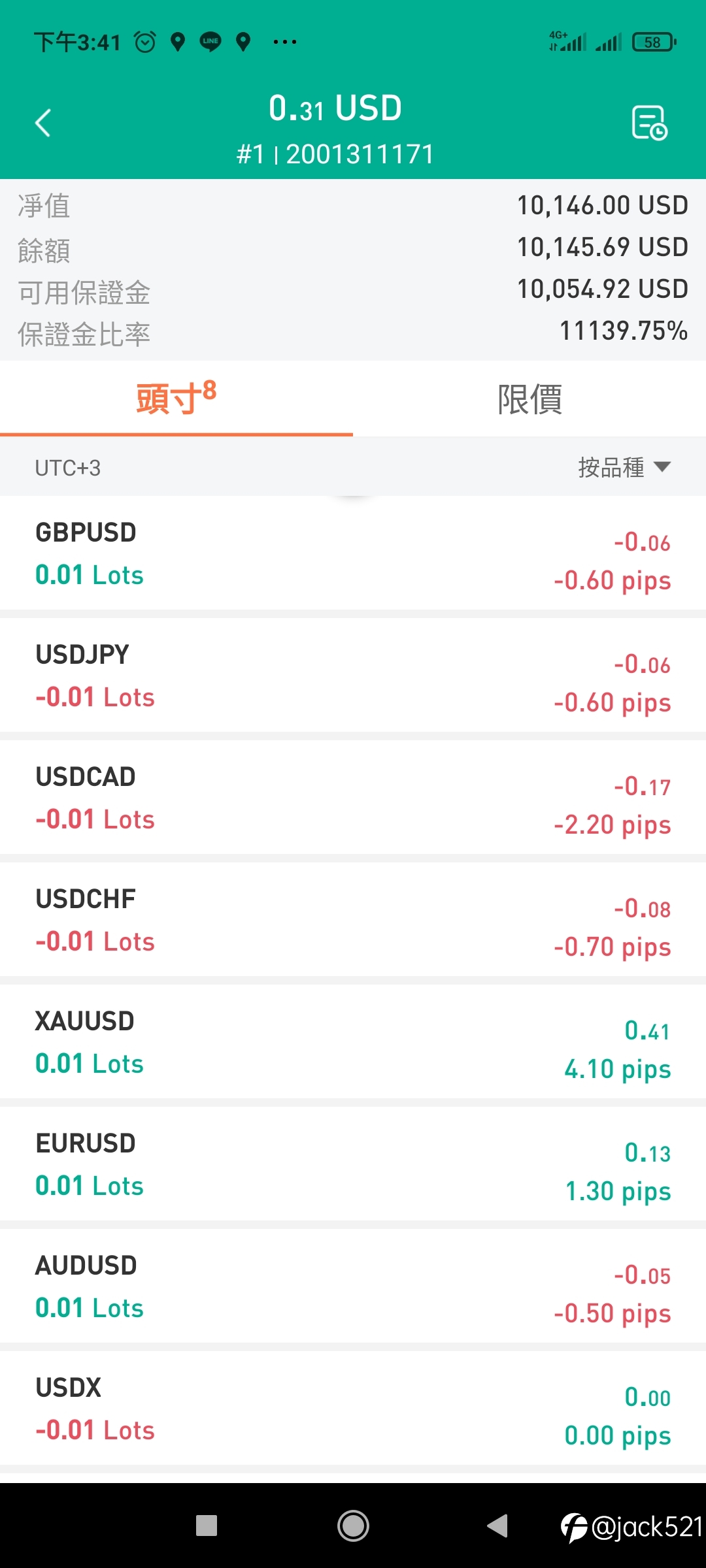Image resolution: width=706 pixels, height=1568 pixels.
Task: Open the GBPUSD position
Action: [353, 553]
